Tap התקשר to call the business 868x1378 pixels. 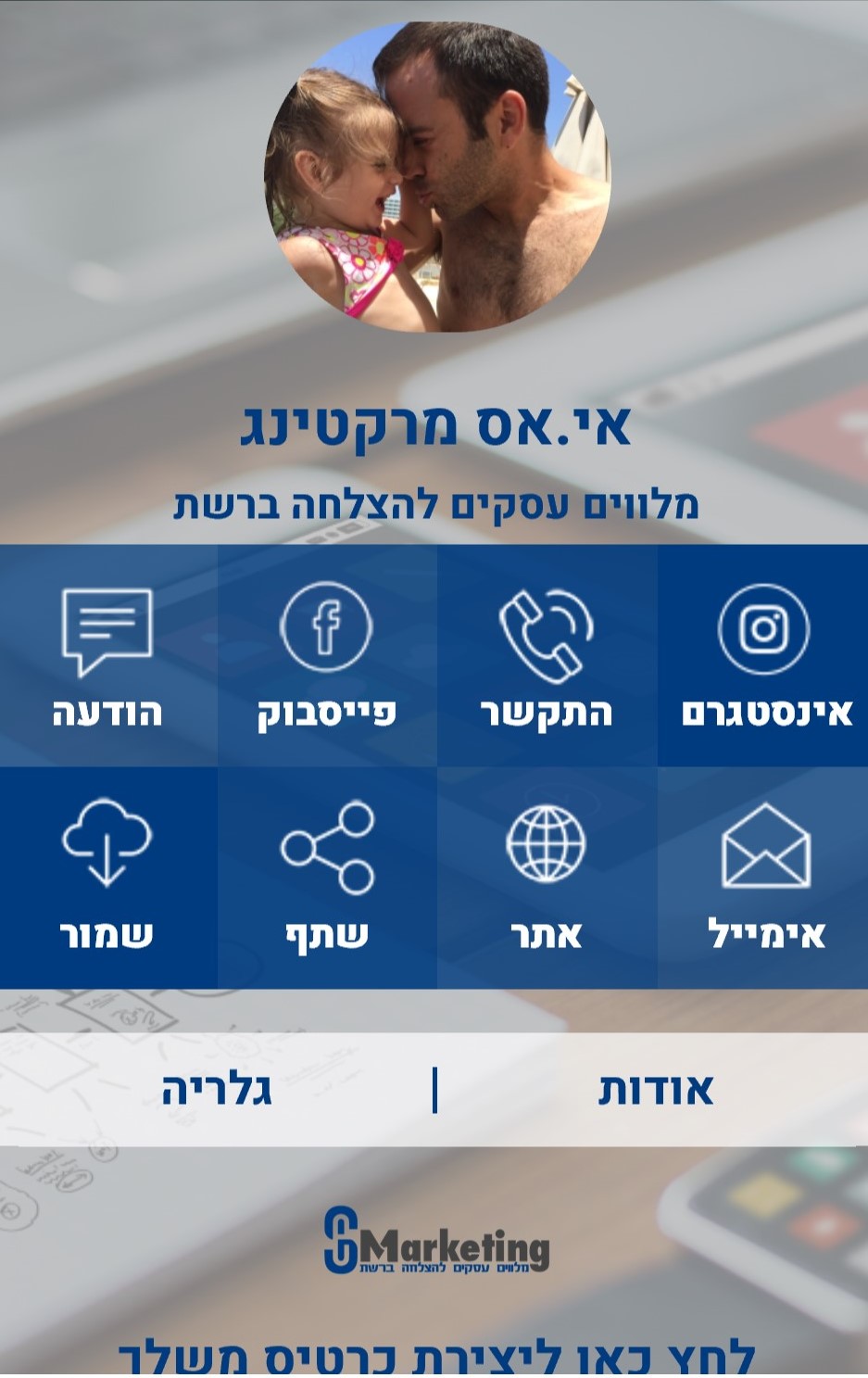pos(547,656)
